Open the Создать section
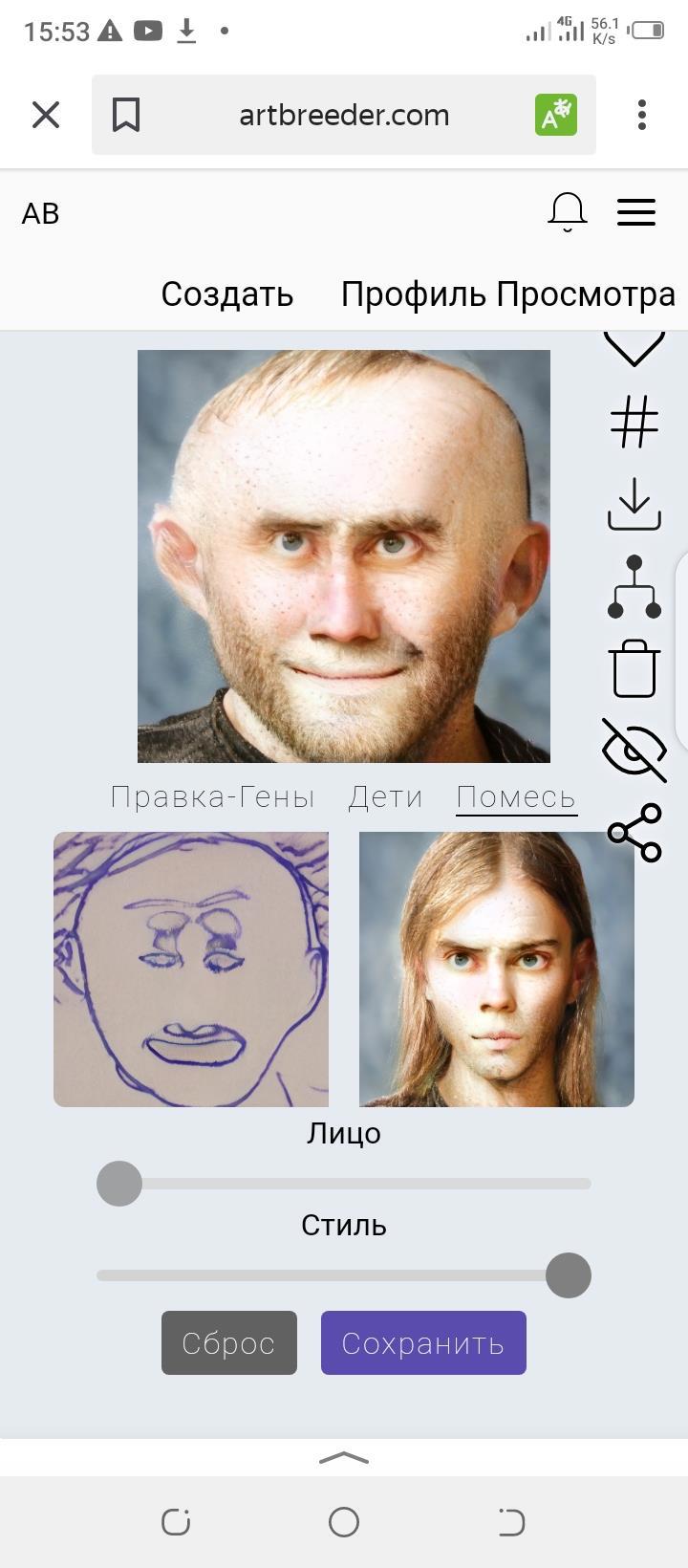 226,294
